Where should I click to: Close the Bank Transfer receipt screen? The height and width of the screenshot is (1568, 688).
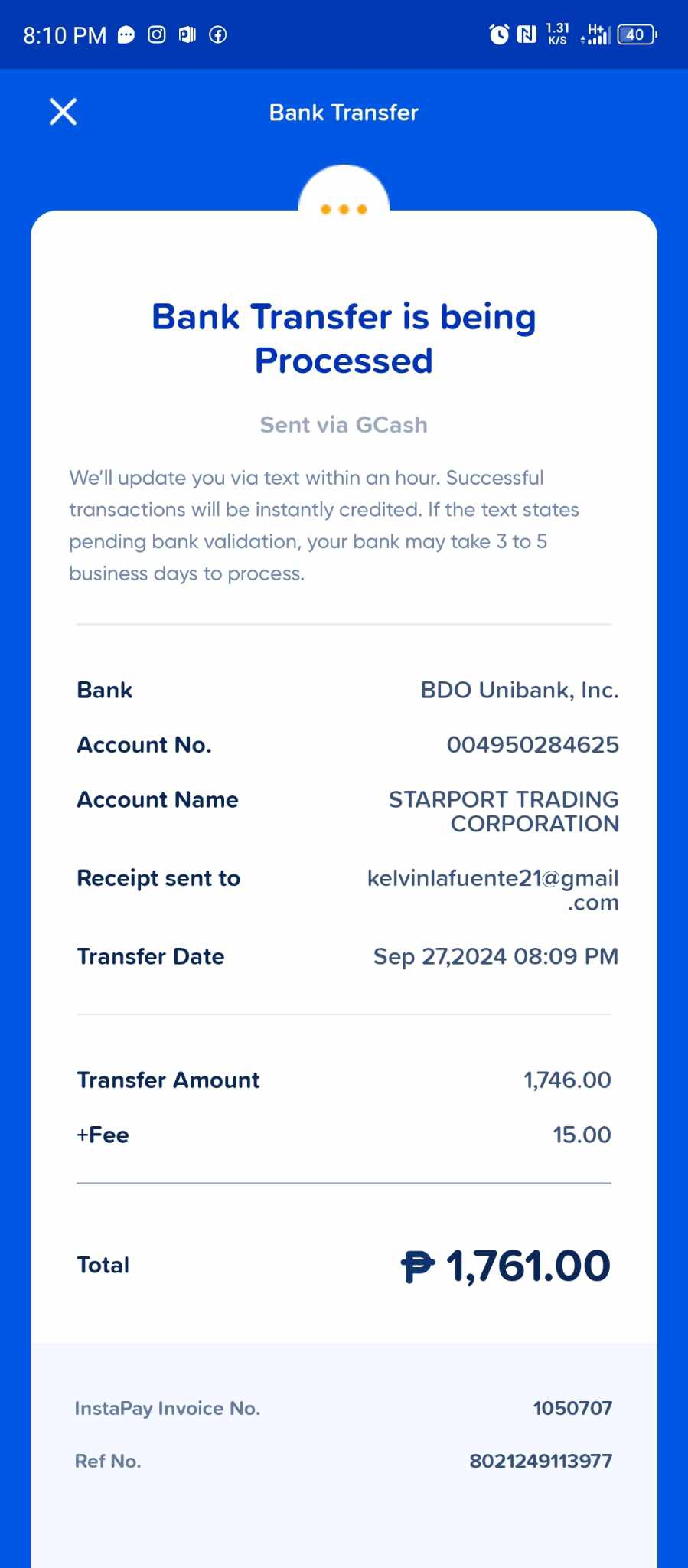pyautogui.click(x=63, y=112)
